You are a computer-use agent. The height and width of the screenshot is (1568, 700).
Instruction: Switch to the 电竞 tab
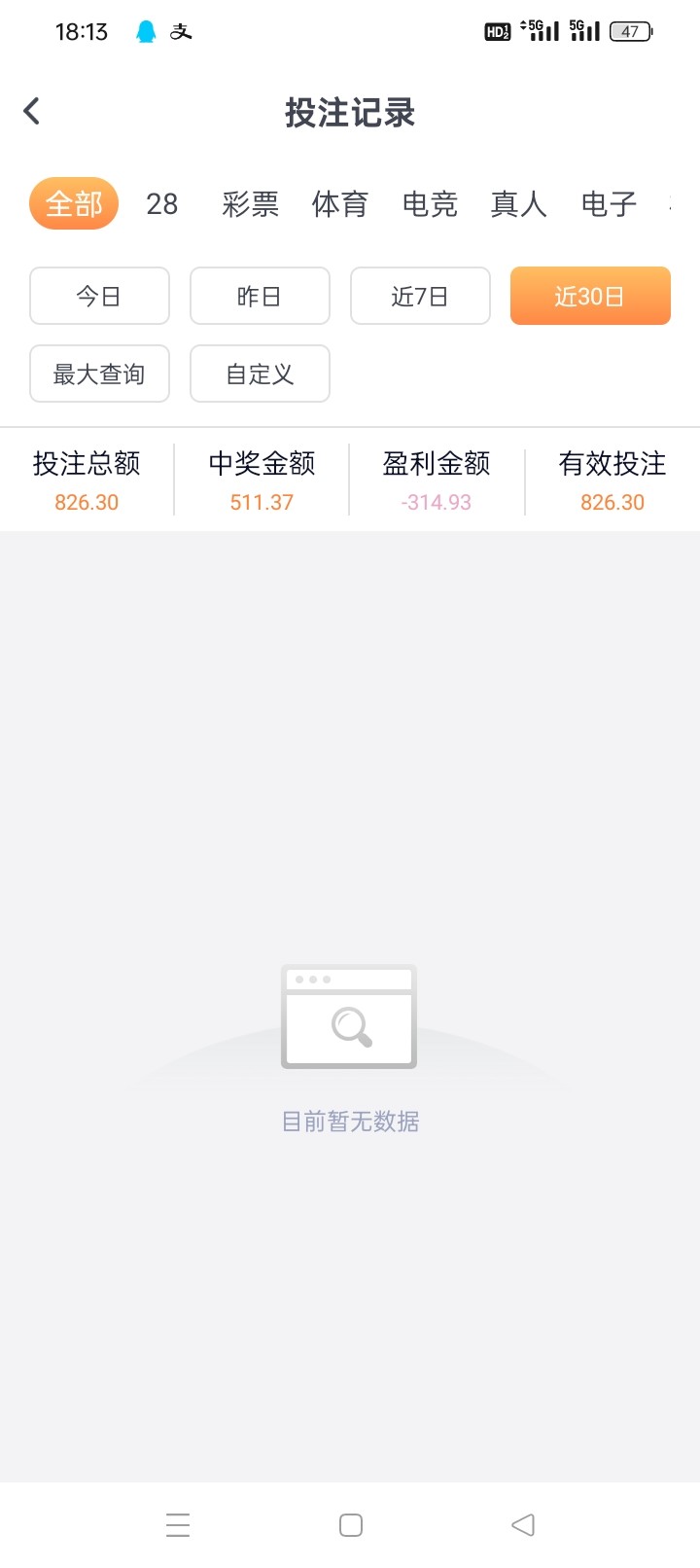(430, 204)
